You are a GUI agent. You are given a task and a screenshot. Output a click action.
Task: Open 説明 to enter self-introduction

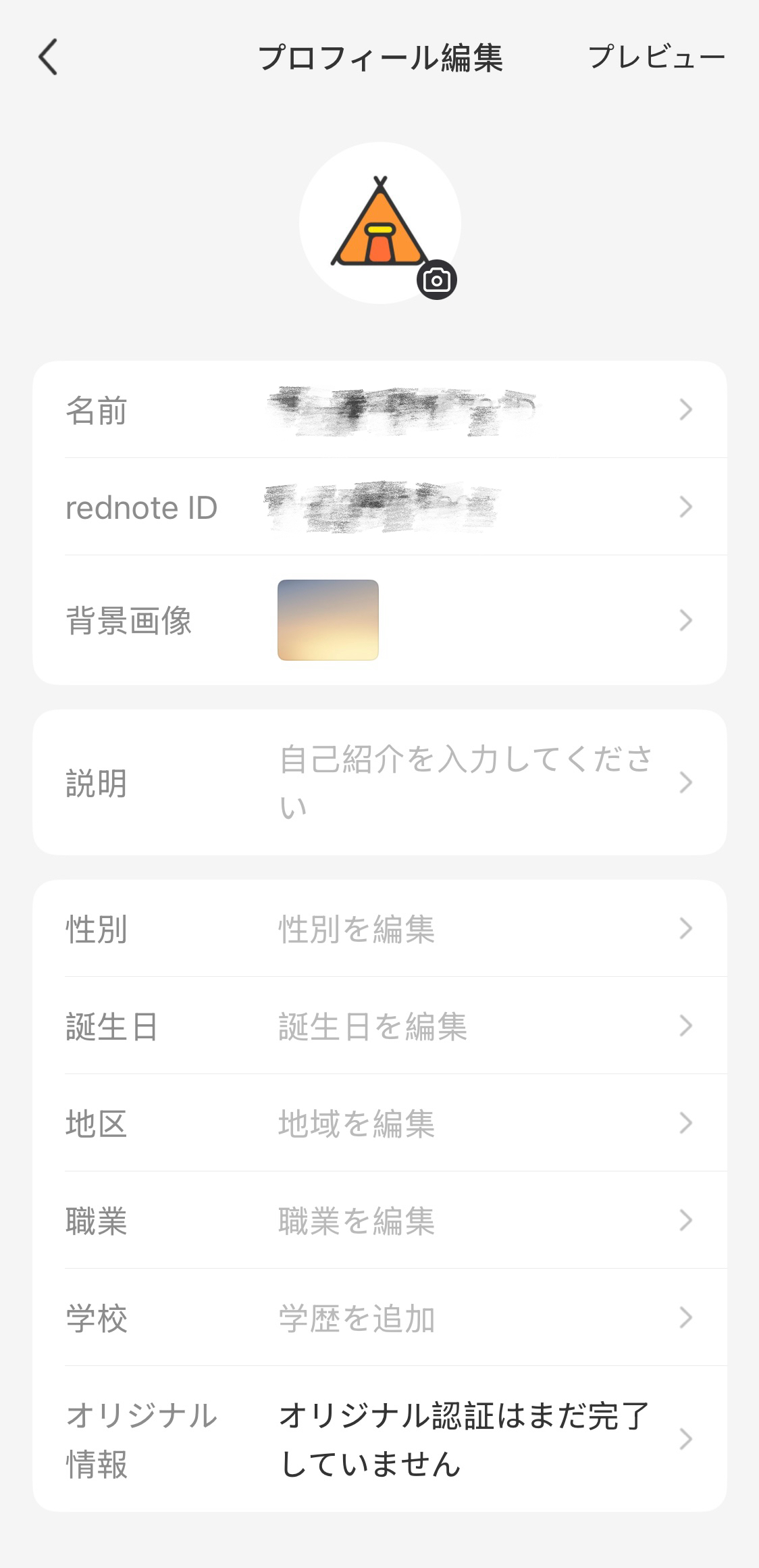point(379,782)
